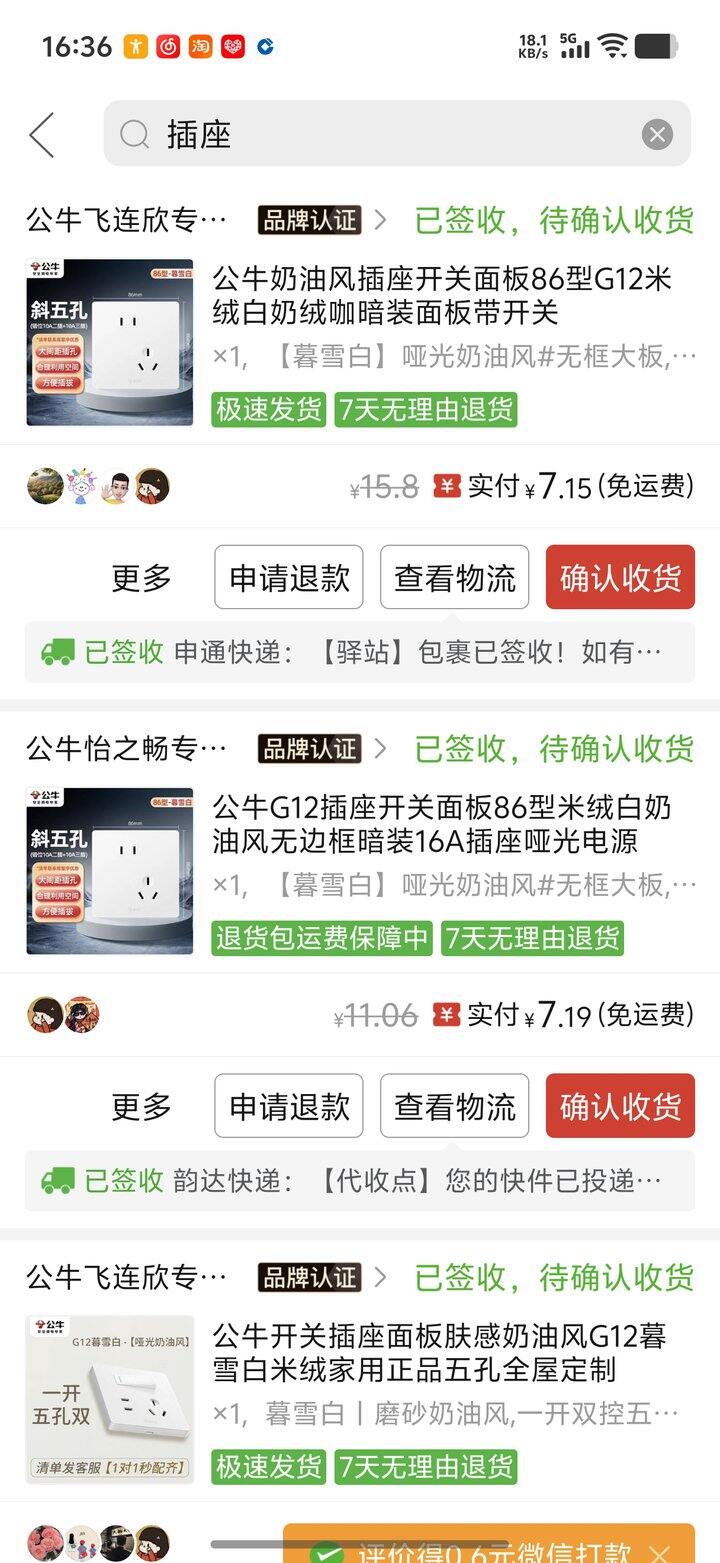Open the 公牛开关插座面板肤感奶油风 order
The height and width of the screenshot is (1563, 720).
[441, 1352]
